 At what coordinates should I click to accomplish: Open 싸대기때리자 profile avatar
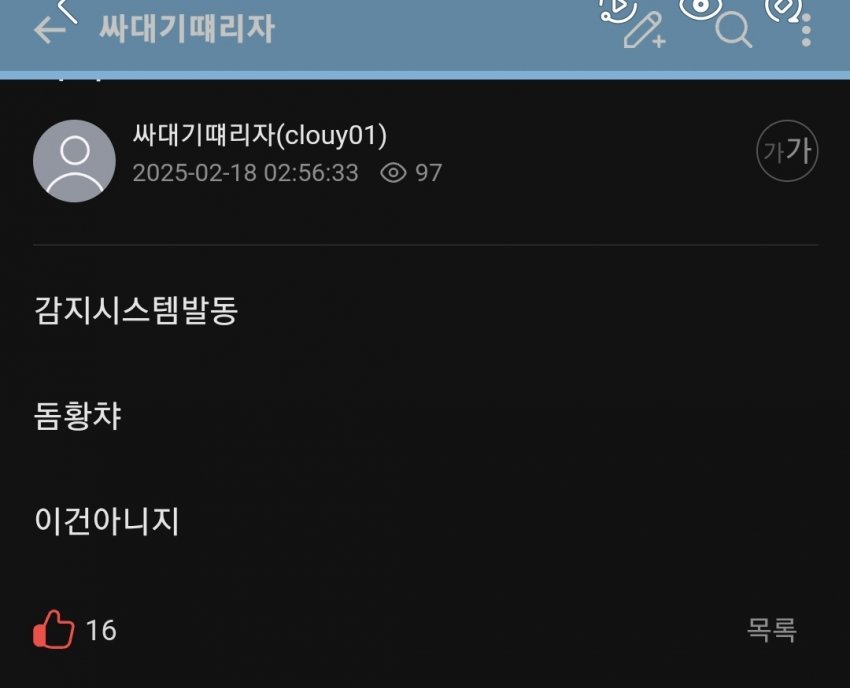coord(74,160)
